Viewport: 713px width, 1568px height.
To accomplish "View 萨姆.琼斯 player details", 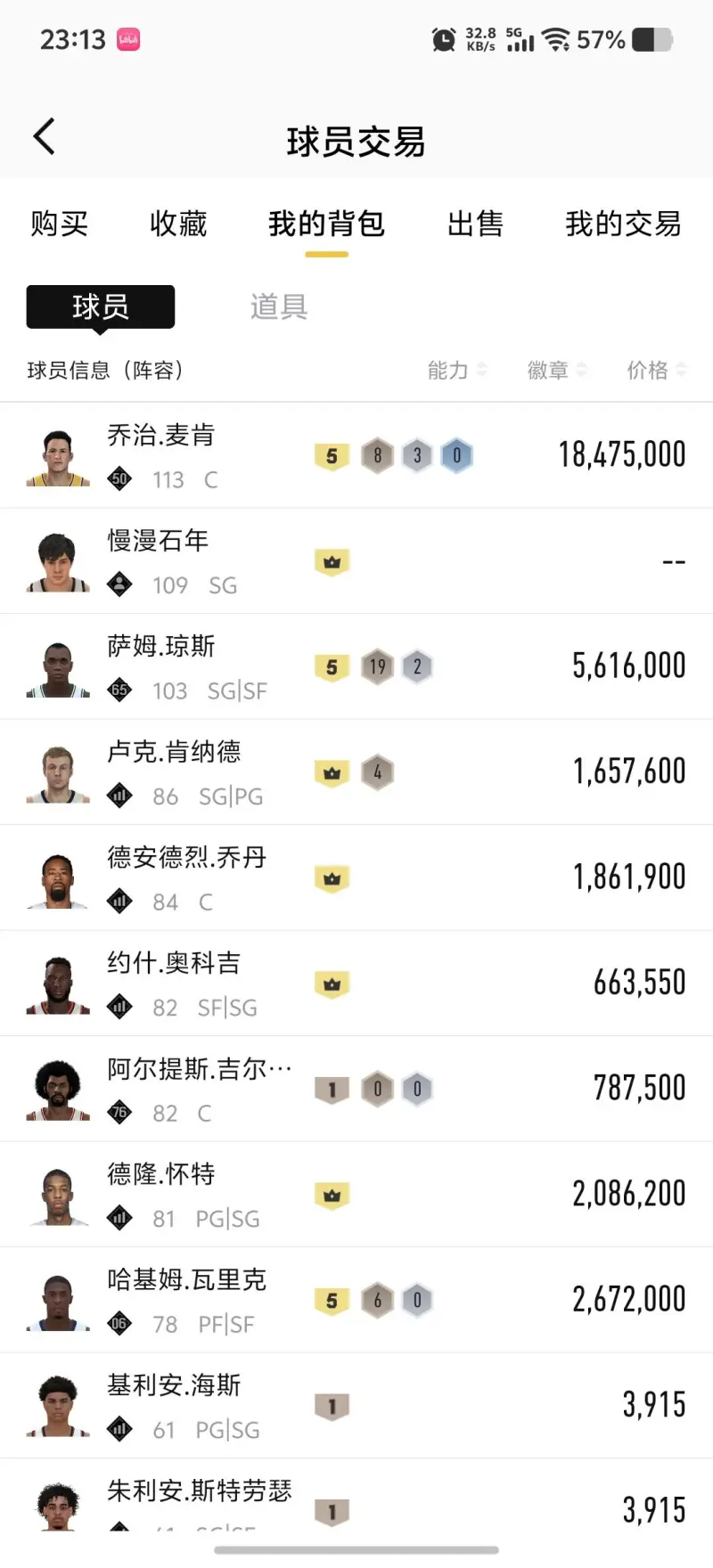I will pyautogui.click(x=356, y=666).
